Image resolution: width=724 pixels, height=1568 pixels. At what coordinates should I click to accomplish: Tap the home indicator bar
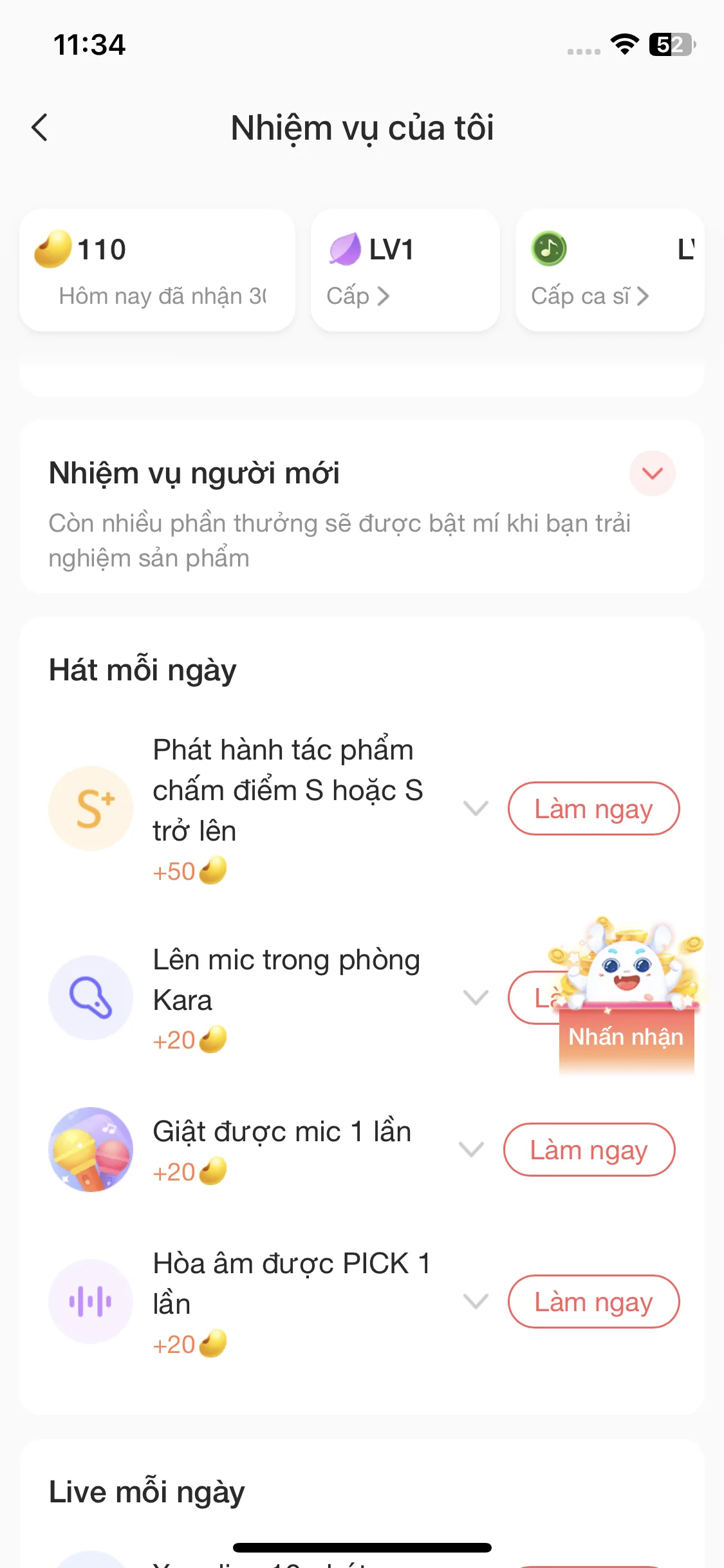point(362,1548)
